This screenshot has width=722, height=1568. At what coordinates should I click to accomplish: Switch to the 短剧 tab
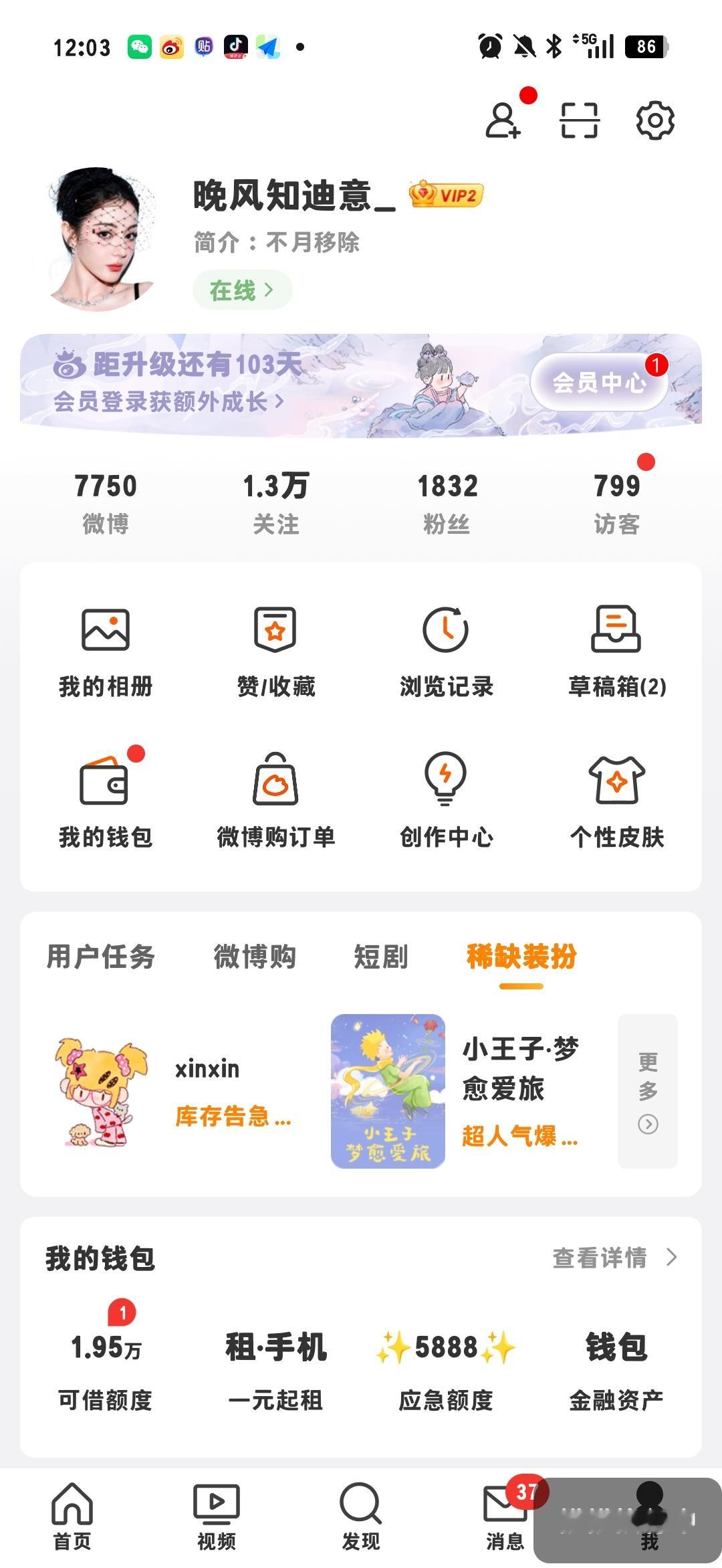(380, 957)
